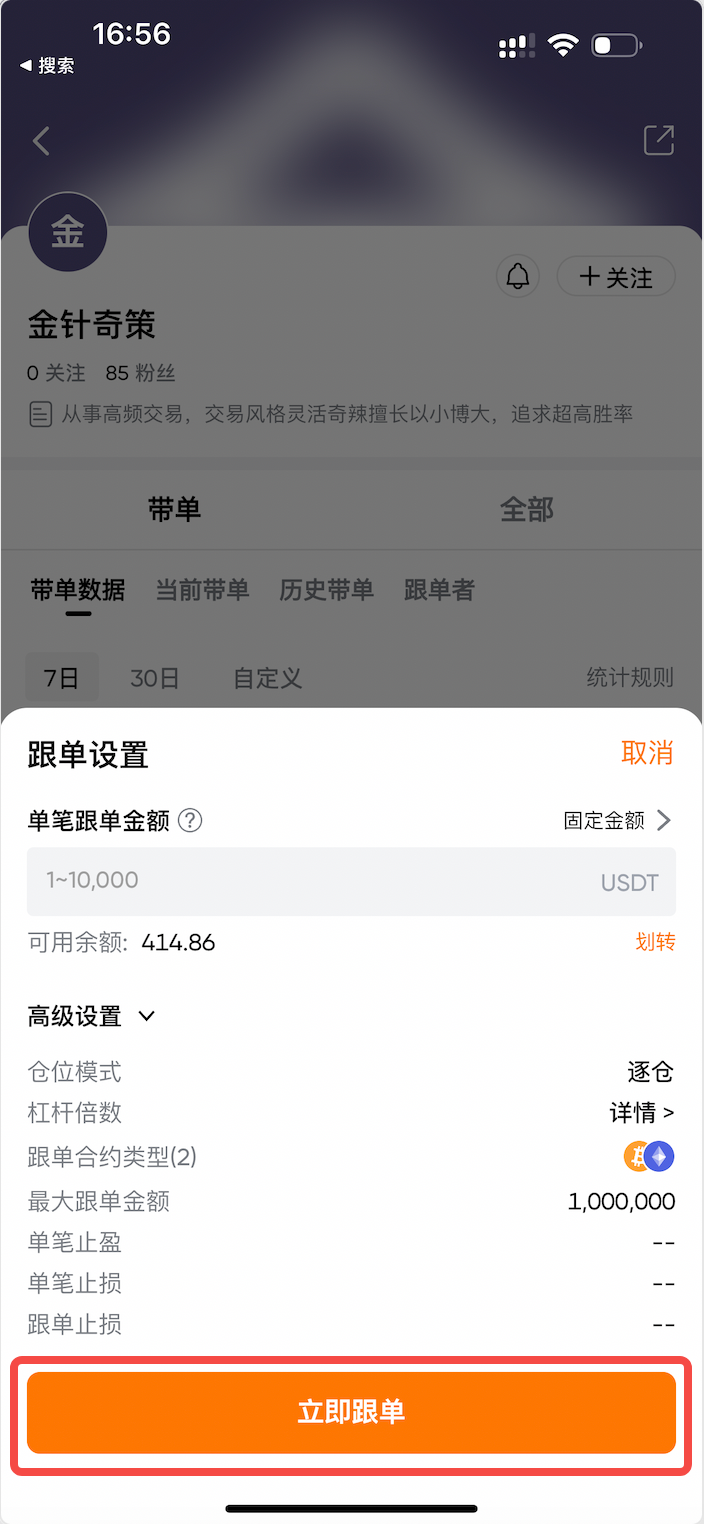
Task: Open 杠杆倍数 详情
Action: click(641, 1113)
